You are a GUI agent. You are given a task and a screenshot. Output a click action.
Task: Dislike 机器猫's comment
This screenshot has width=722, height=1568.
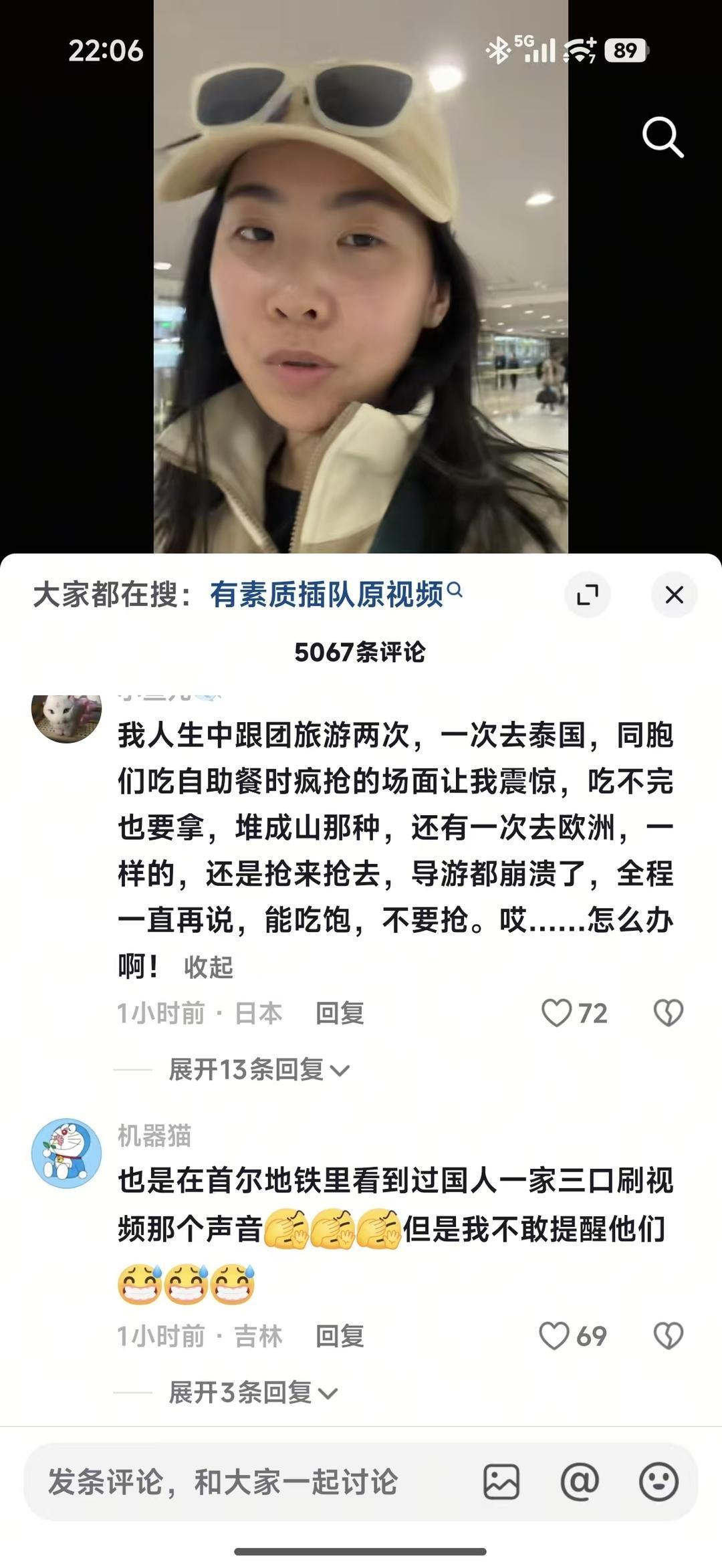[x=668, y=1336]
